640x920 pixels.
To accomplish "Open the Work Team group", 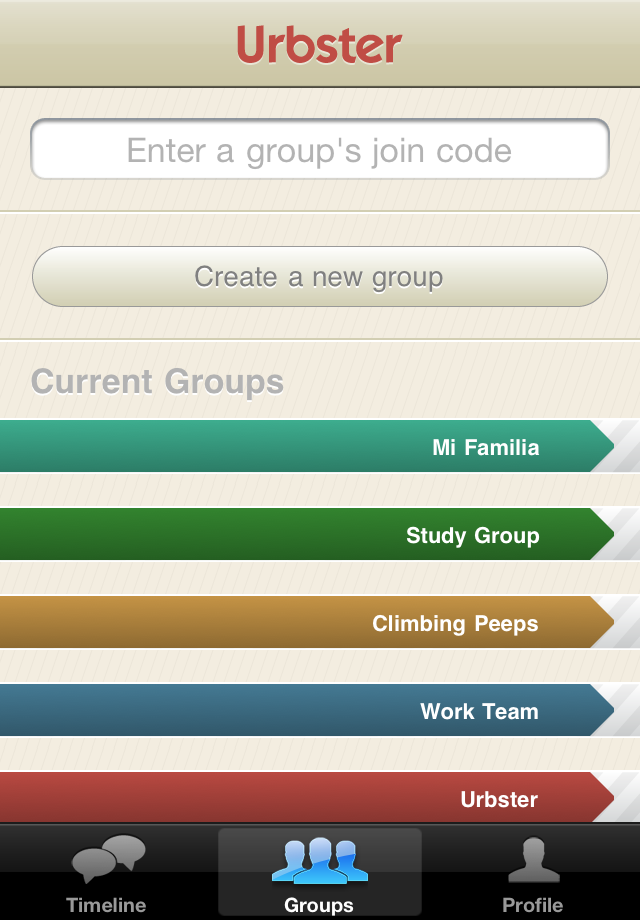I will point(320,710).
